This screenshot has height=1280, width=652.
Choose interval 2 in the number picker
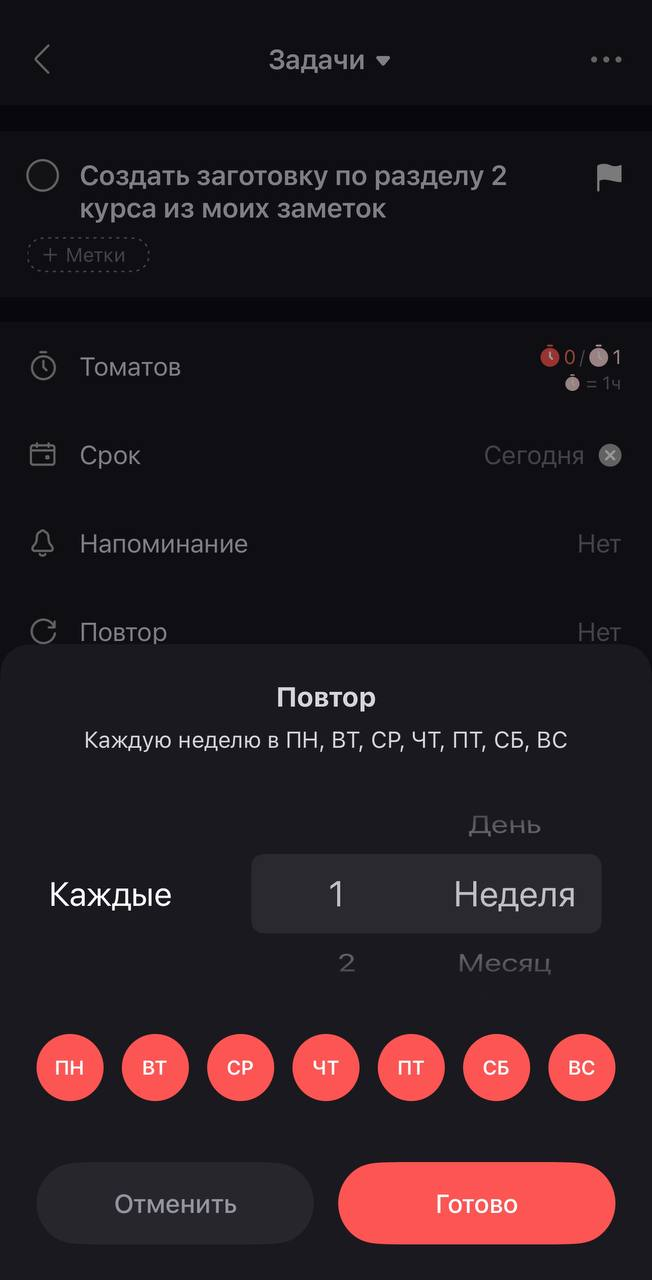coord(346,963)
